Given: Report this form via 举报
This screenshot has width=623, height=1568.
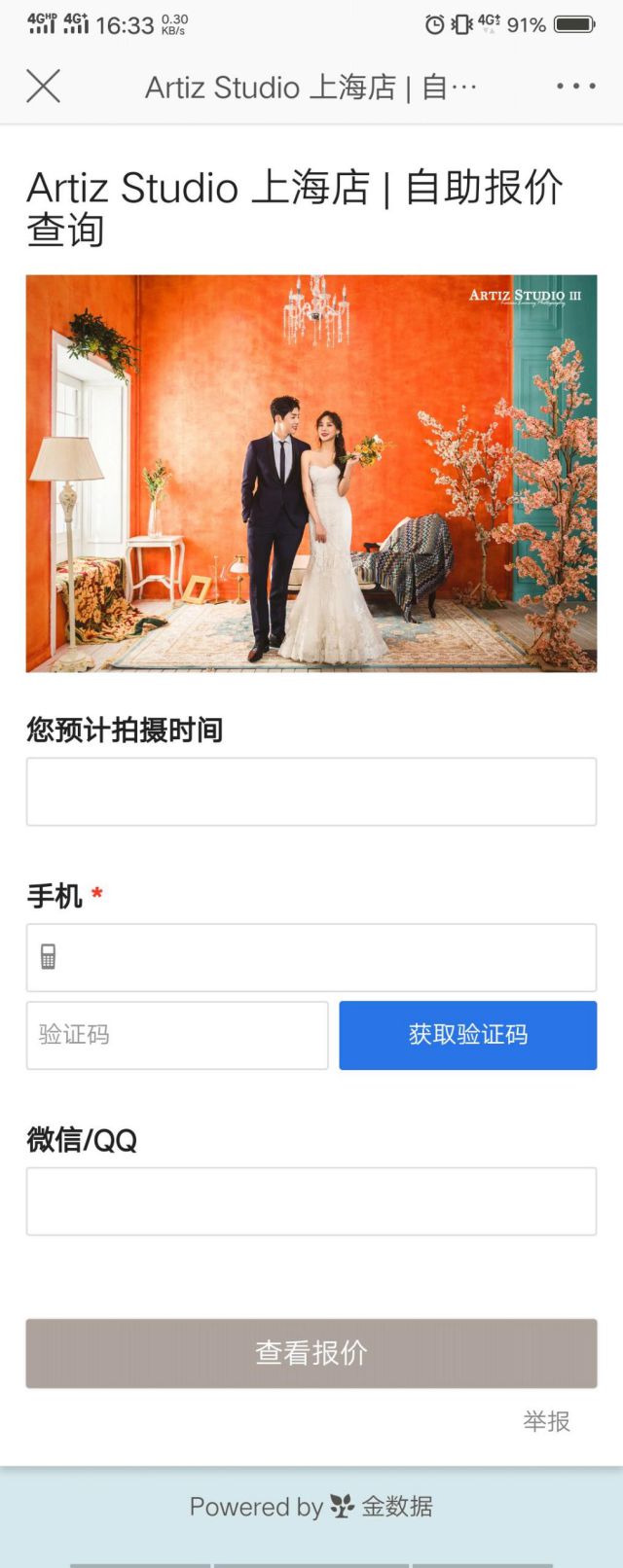Looking at the screenshot, I should [546, 1421].
